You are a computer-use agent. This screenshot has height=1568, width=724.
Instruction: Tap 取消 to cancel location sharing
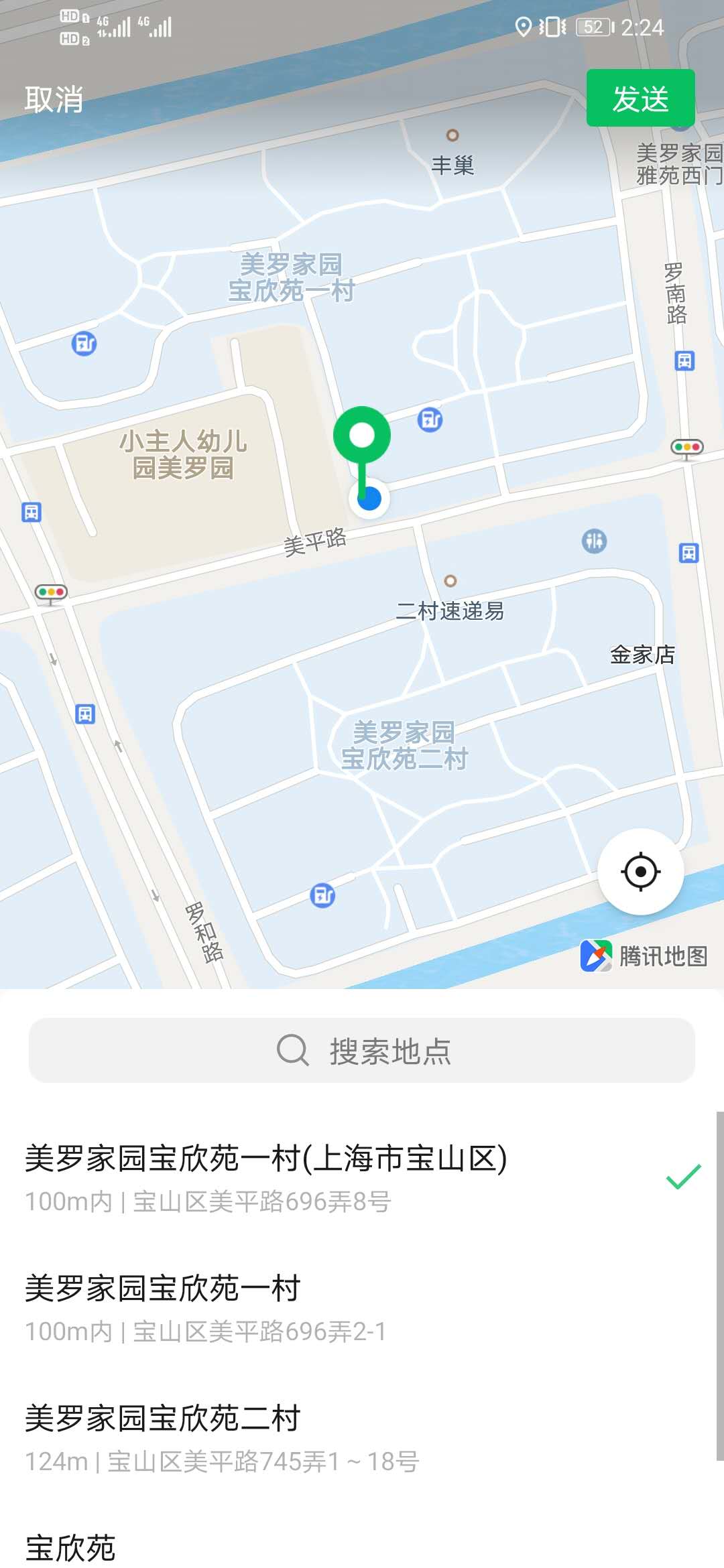(x=54, y=99)
